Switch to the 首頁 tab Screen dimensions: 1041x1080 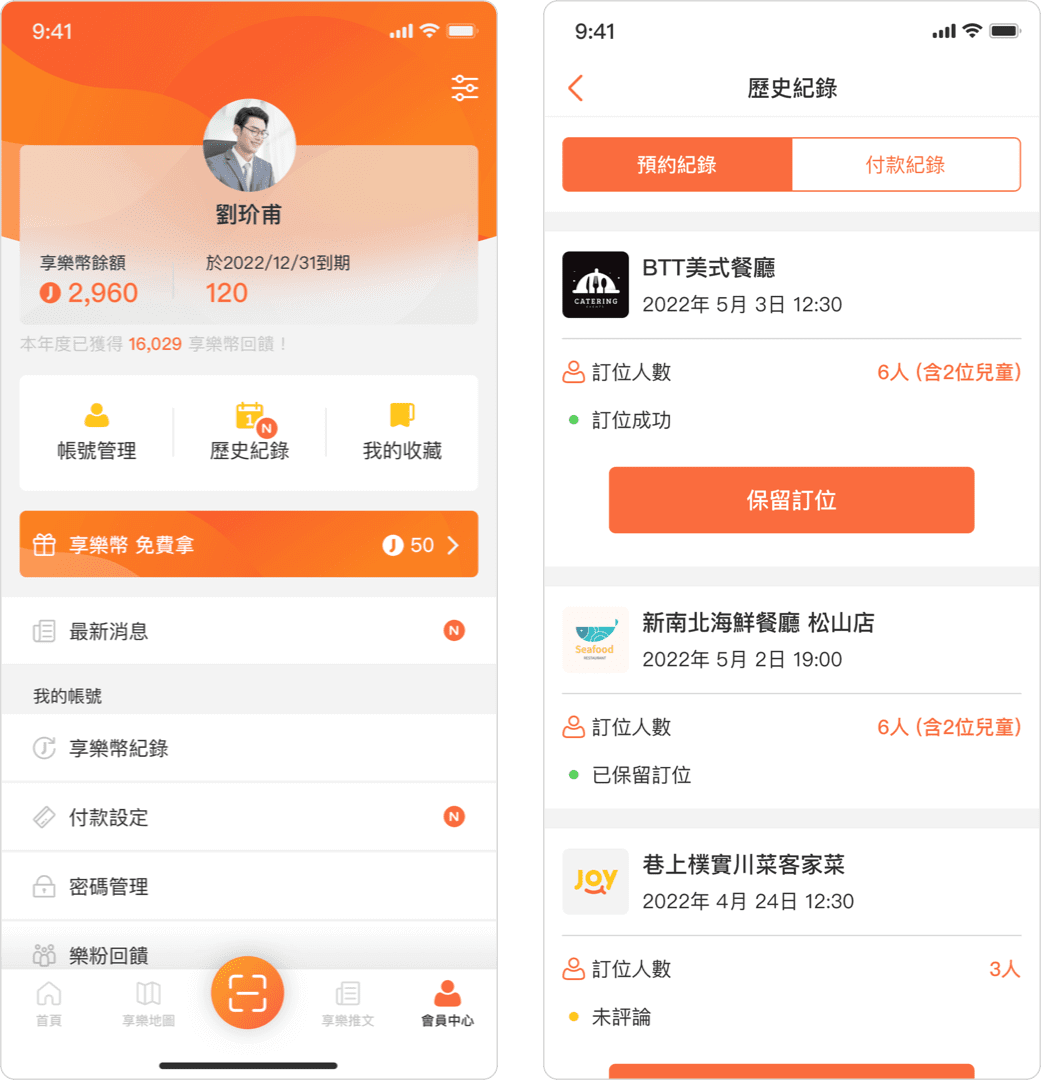click(49, 1003)
